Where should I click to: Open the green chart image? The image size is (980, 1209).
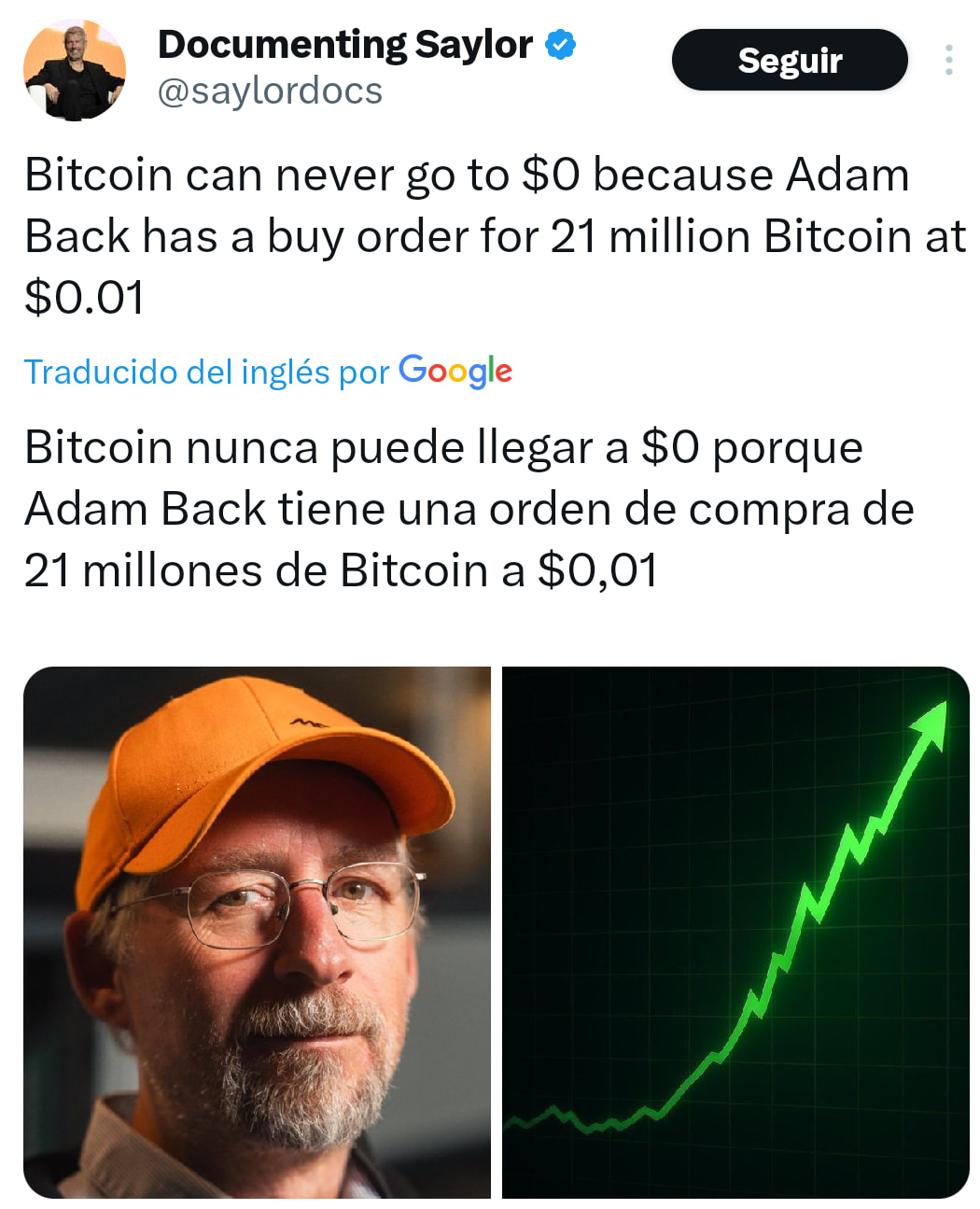[735, 932]
